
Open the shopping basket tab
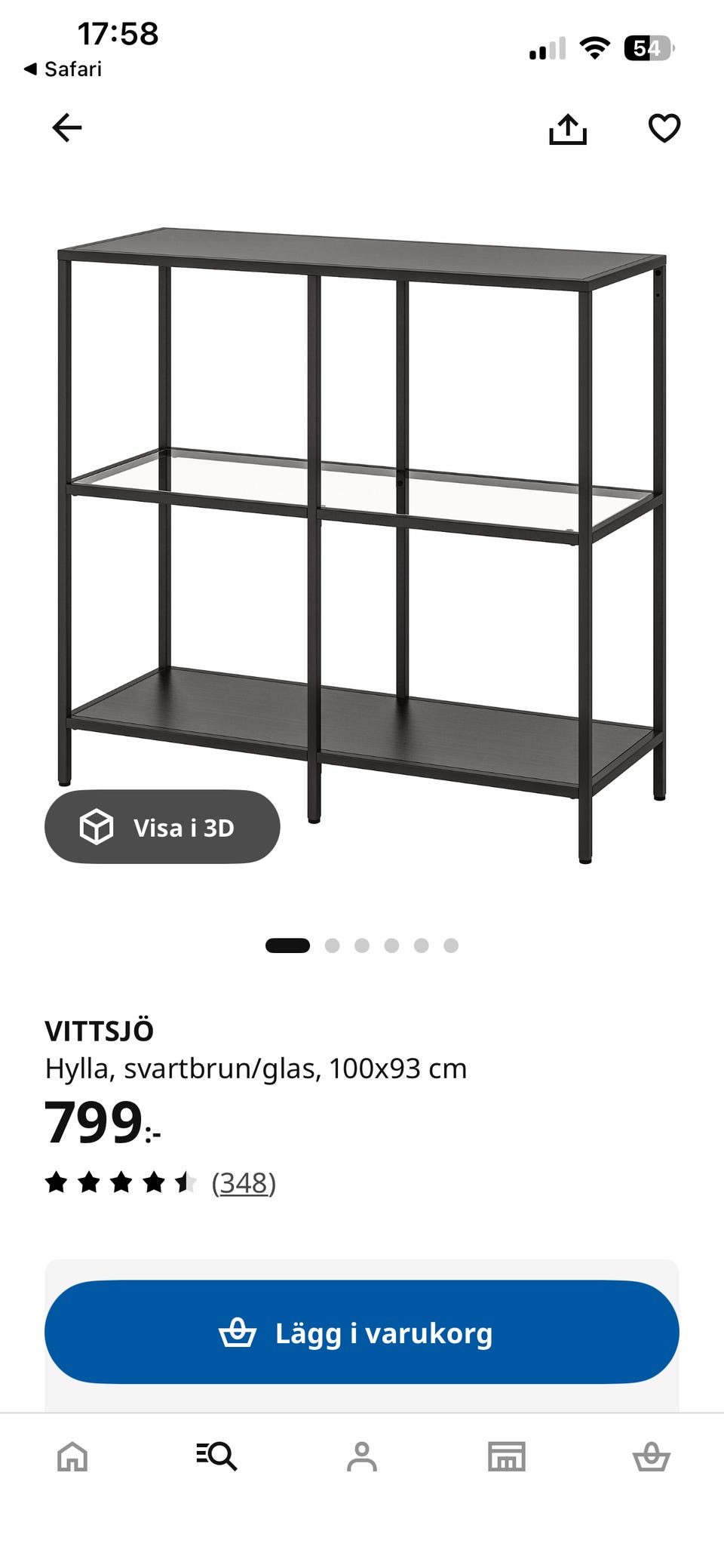click(x=652, y=1456)
